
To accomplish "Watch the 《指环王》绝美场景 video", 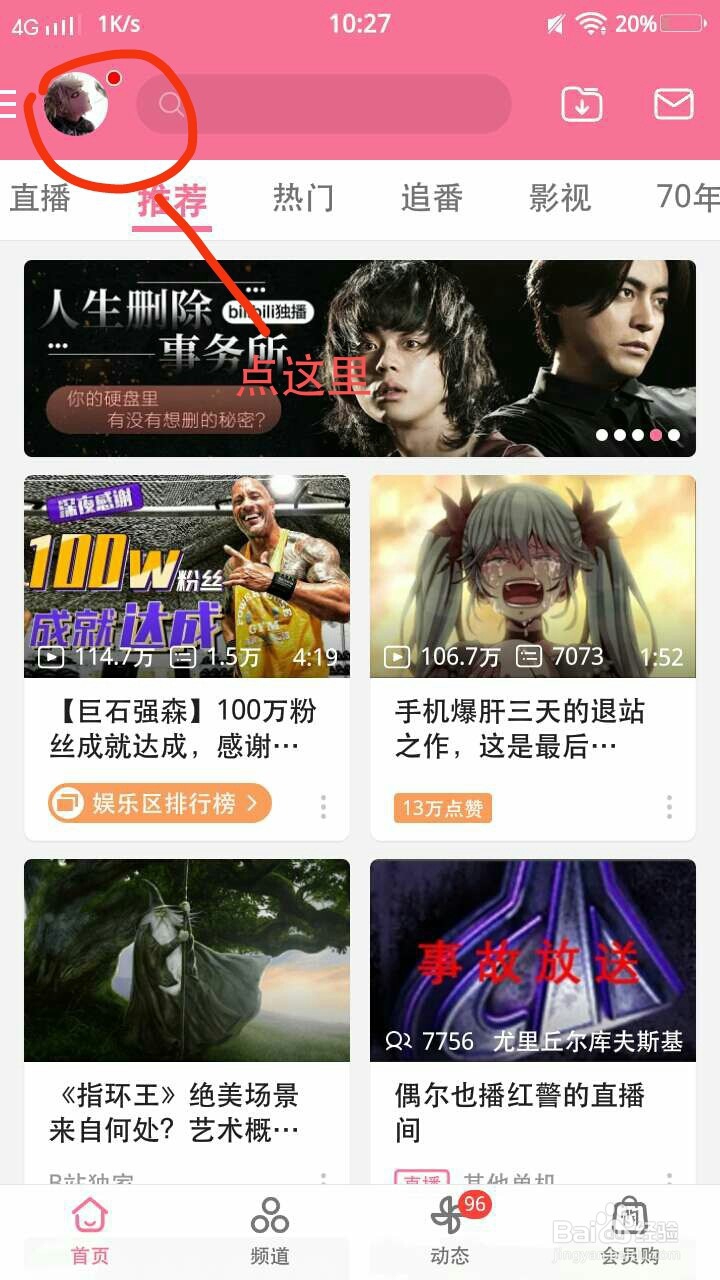I will 187,960.
